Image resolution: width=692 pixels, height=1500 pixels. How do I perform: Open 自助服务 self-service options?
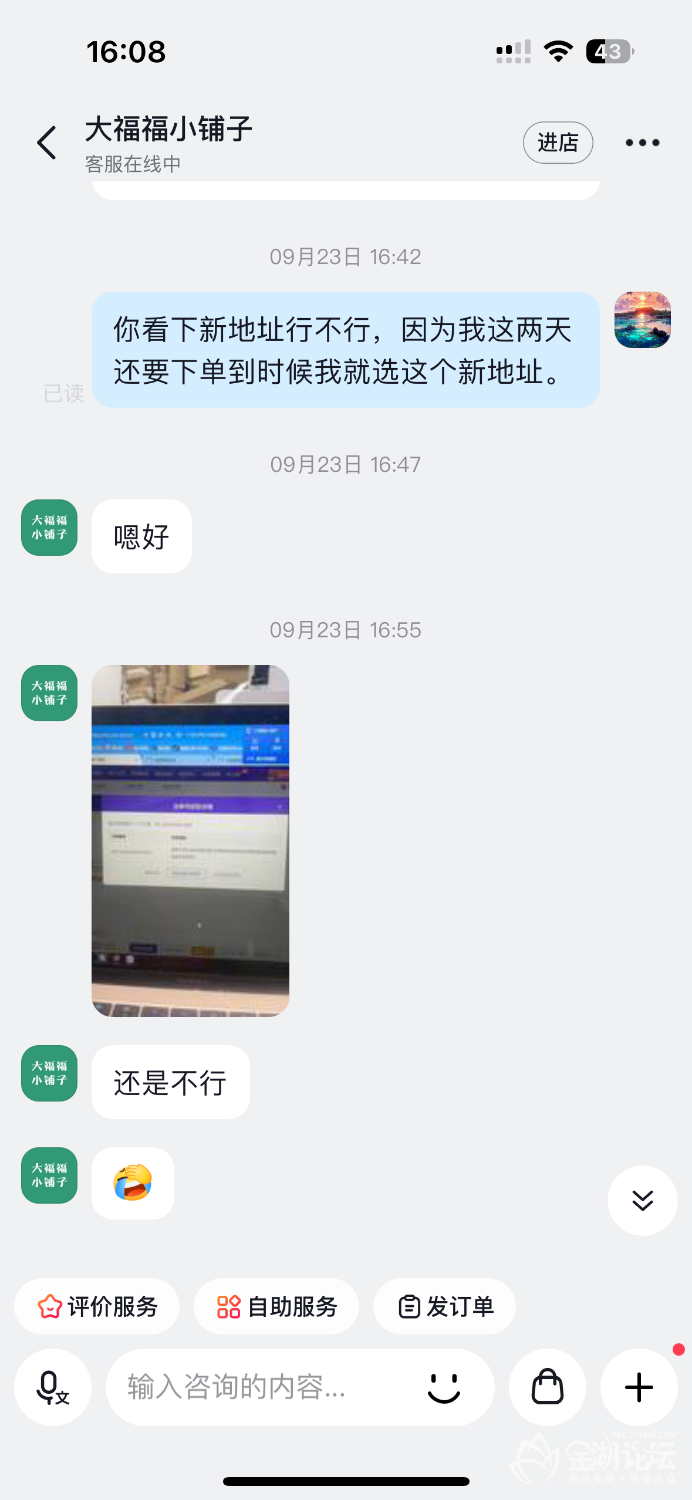(x=276, y=1306)
